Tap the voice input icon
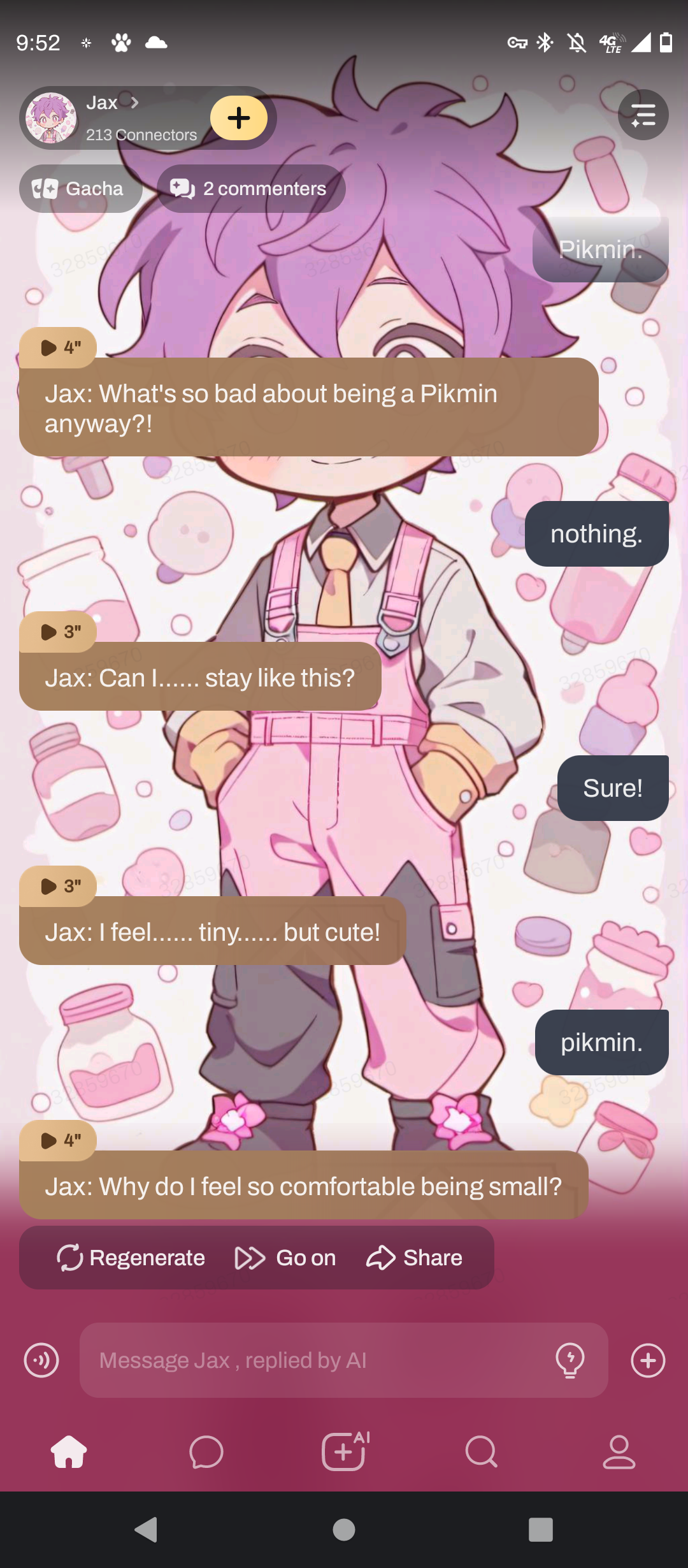This screenshot has height=1568, width=688. (41, 1360)
